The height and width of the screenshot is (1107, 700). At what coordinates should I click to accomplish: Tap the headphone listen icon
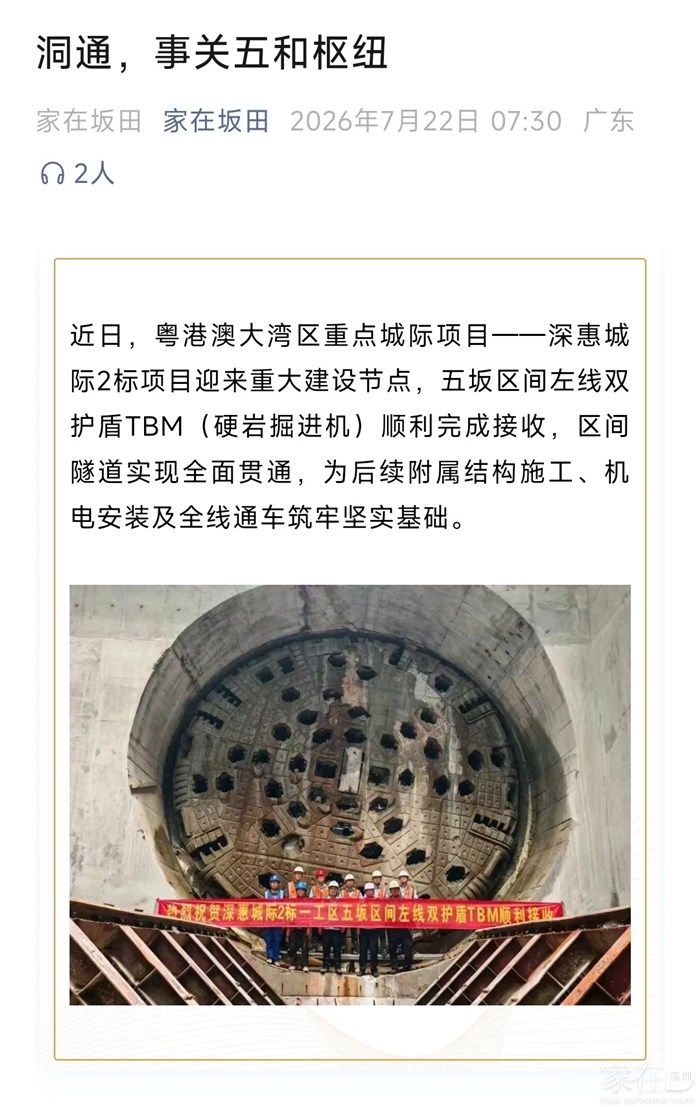[x=52, y=173]
